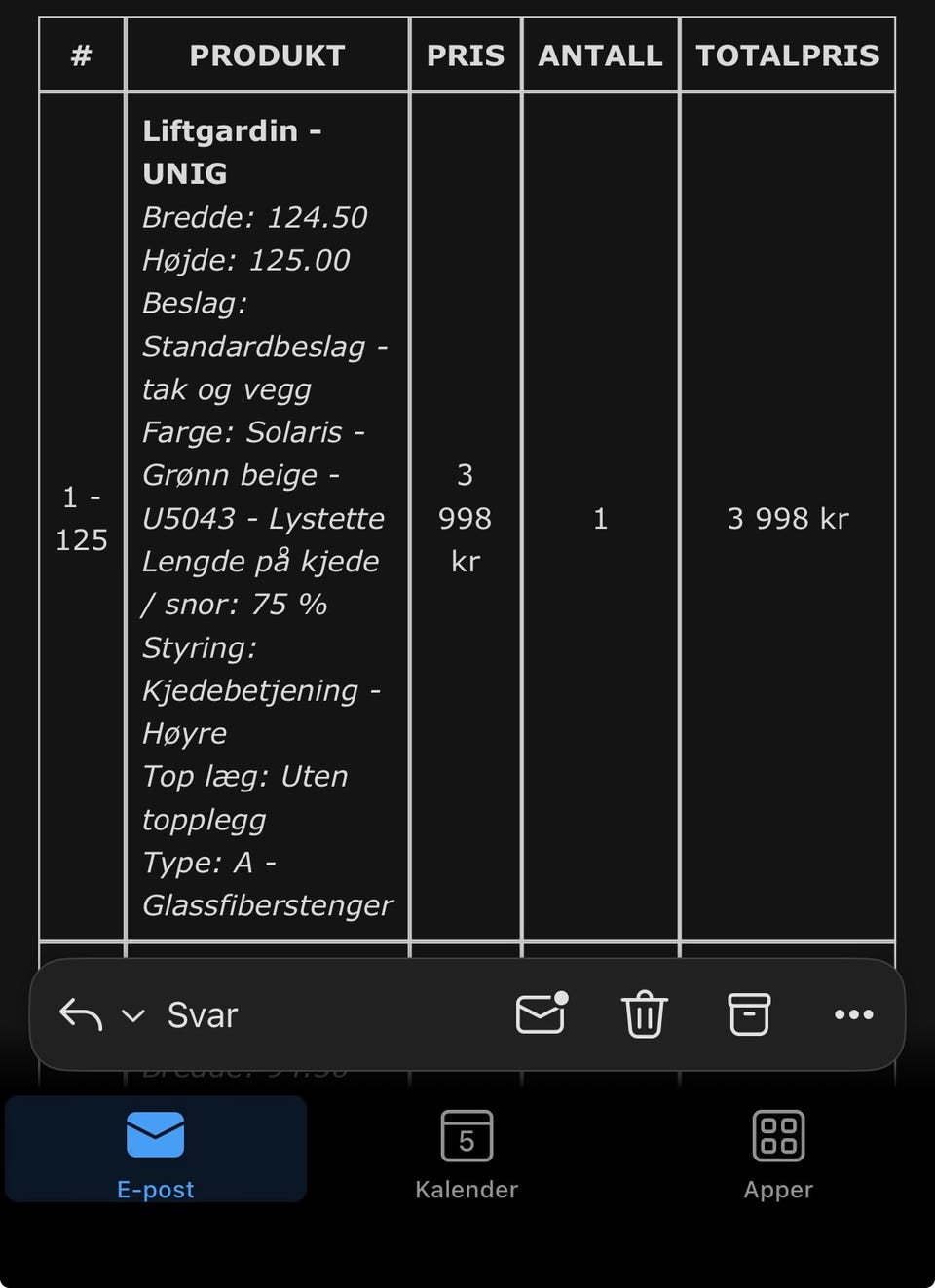This screenshot has height=1288, width=935.
Task: Click the PRIS column header
Action: 466,55
